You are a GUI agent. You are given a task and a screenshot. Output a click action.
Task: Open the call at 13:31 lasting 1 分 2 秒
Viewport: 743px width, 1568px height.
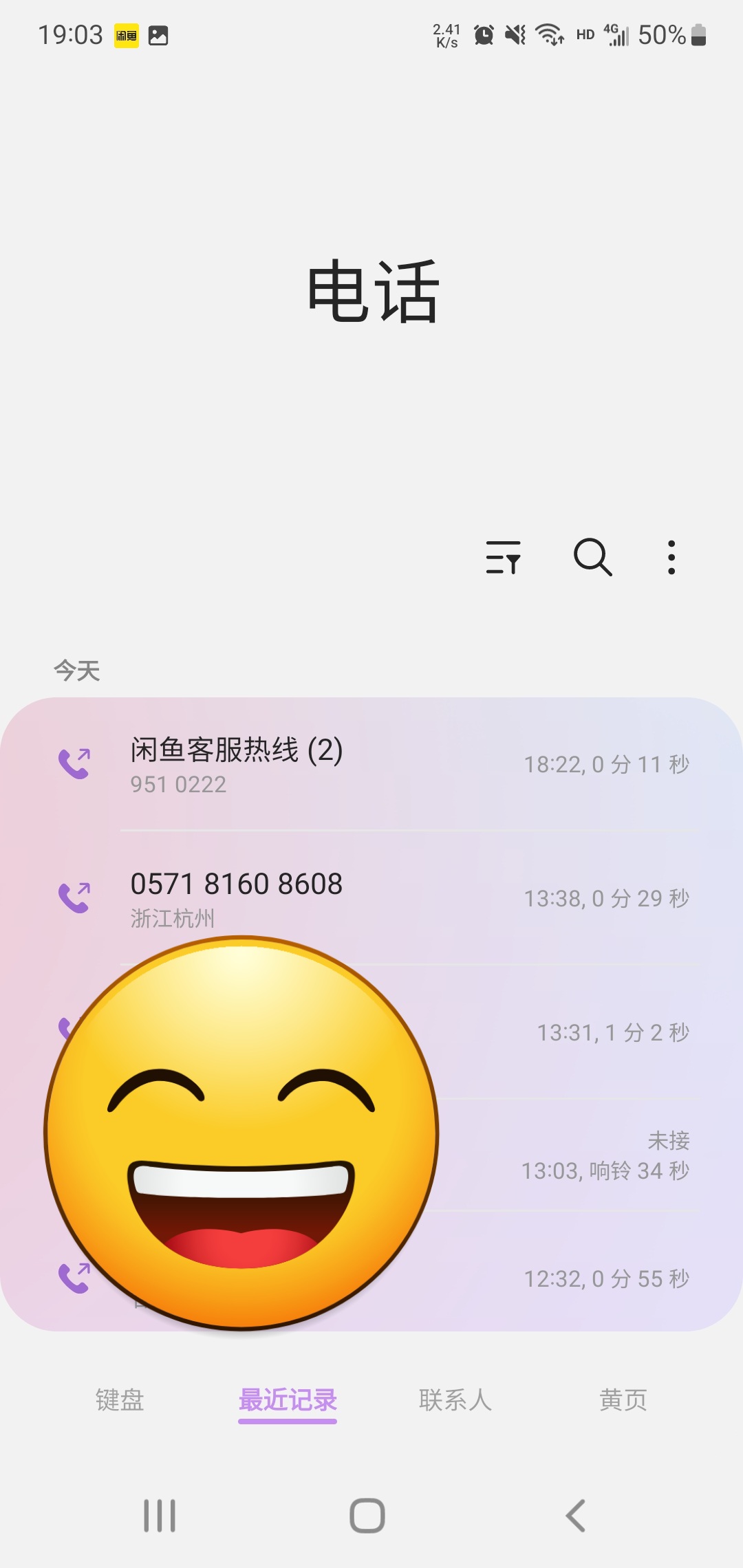click(371, 1032)
